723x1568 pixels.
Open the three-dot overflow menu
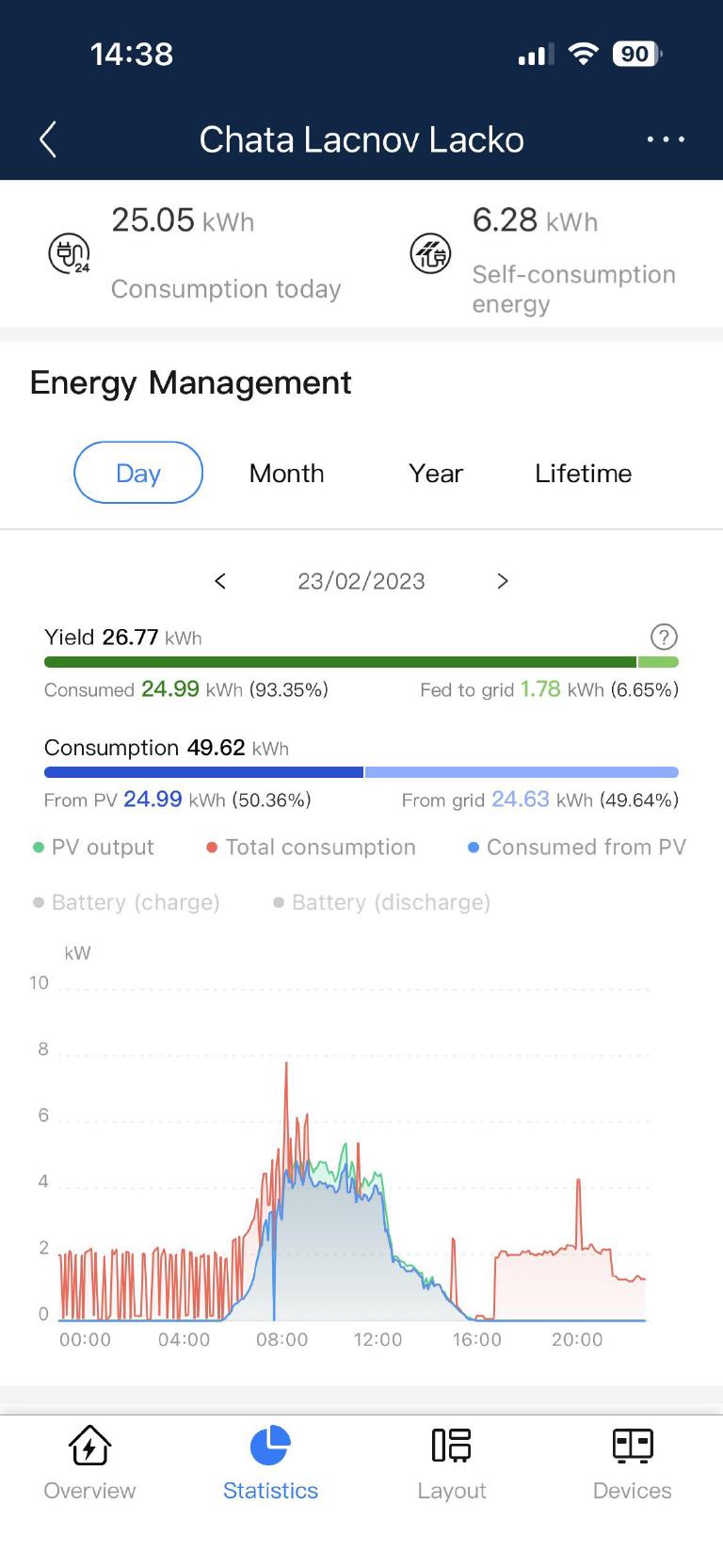(x=666, y=139)
